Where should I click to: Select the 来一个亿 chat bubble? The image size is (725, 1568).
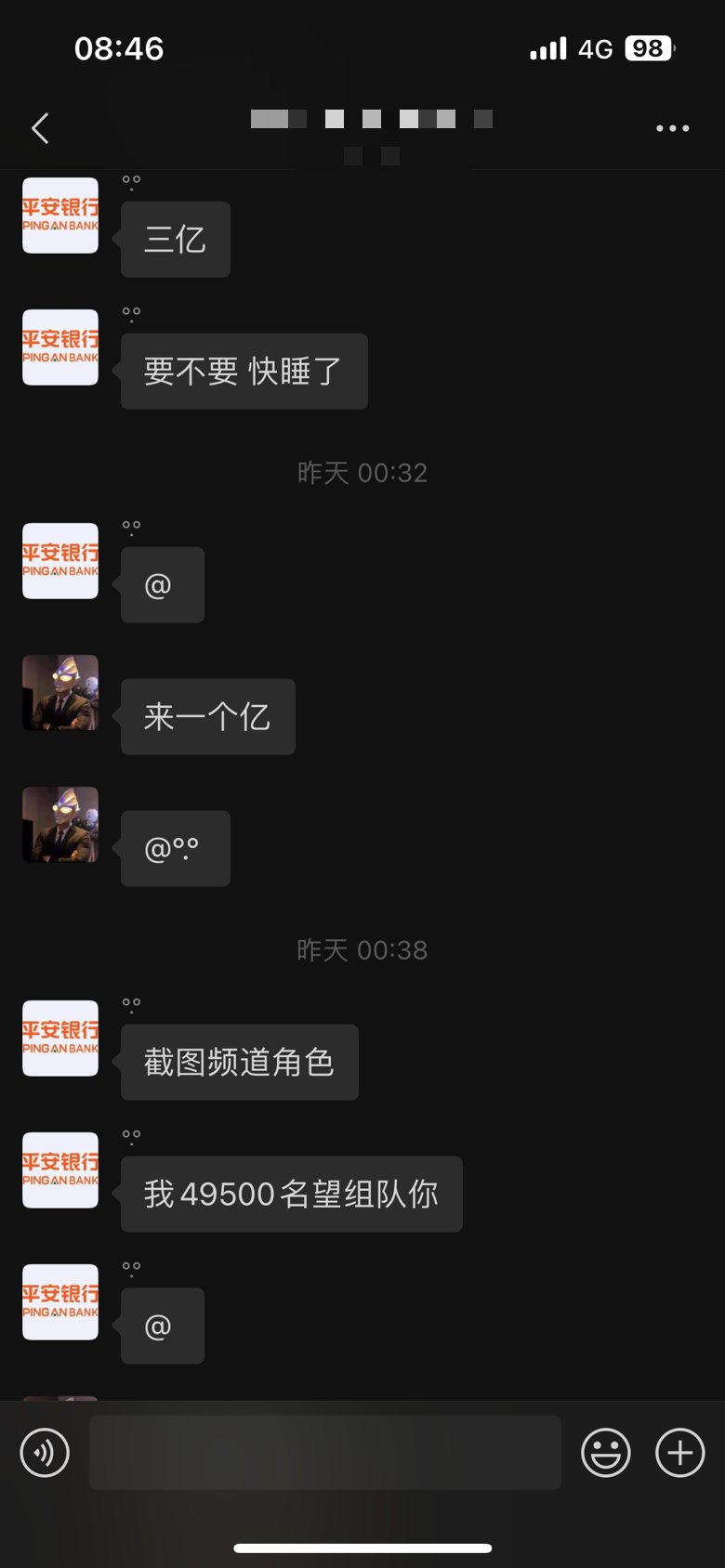206,716
